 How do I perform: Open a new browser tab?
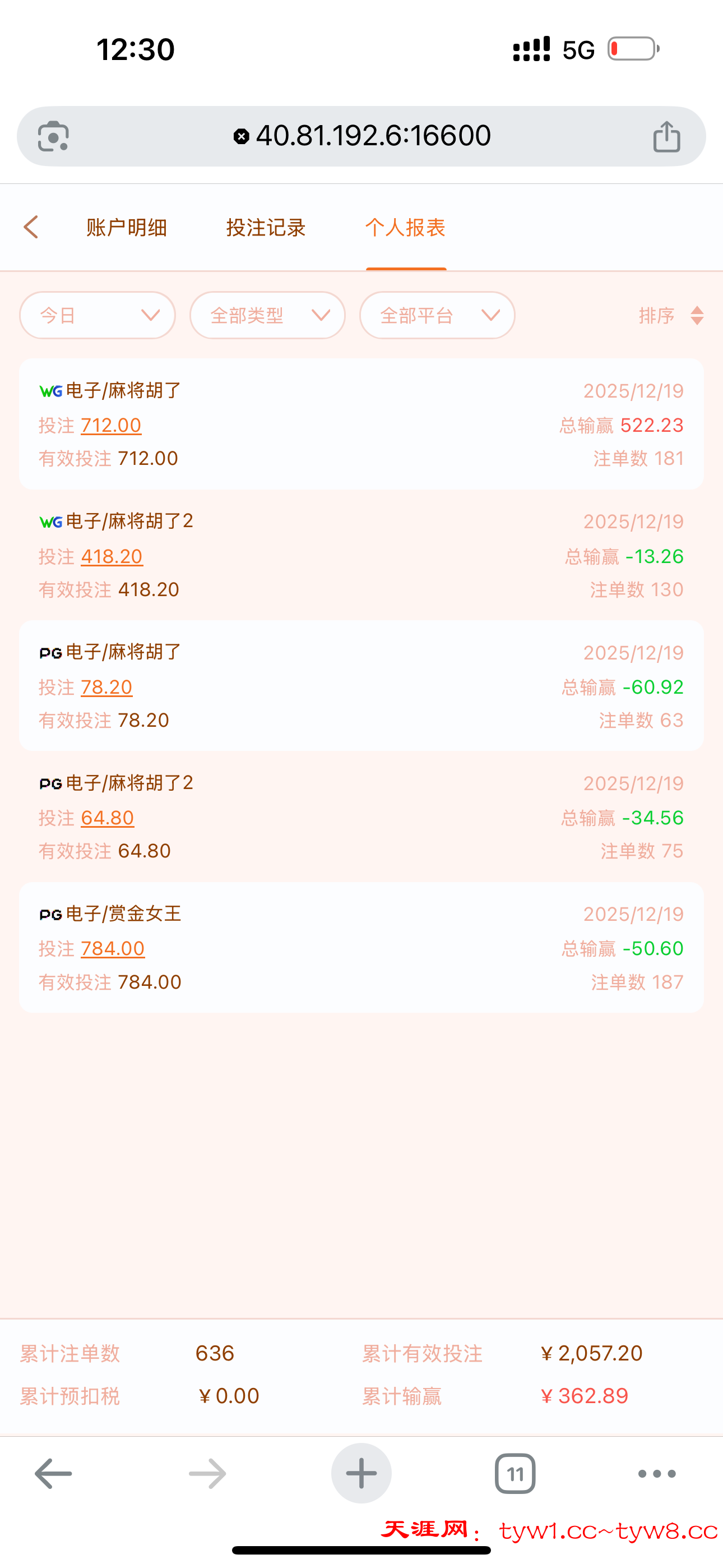tap(361, 1473)
